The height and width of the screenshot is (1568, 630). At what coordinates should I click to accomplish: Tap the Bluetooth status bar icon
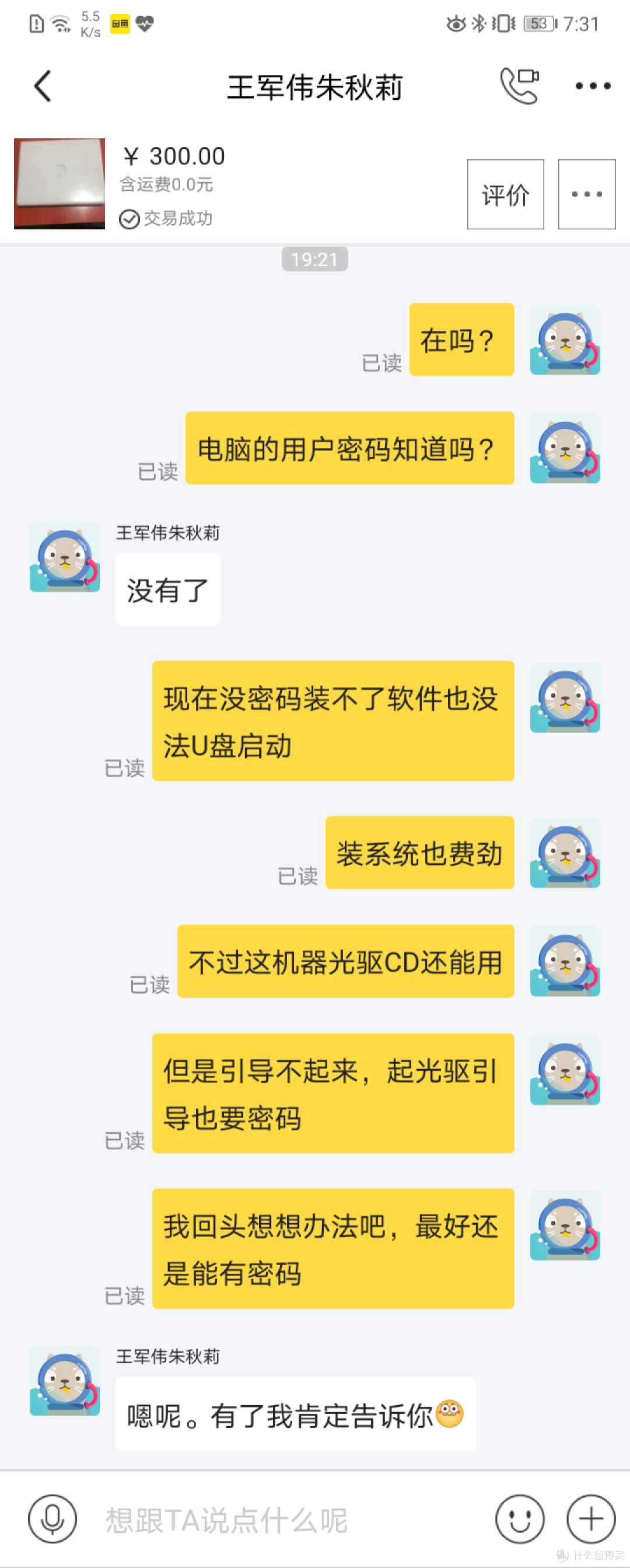(x=477, y=22)
